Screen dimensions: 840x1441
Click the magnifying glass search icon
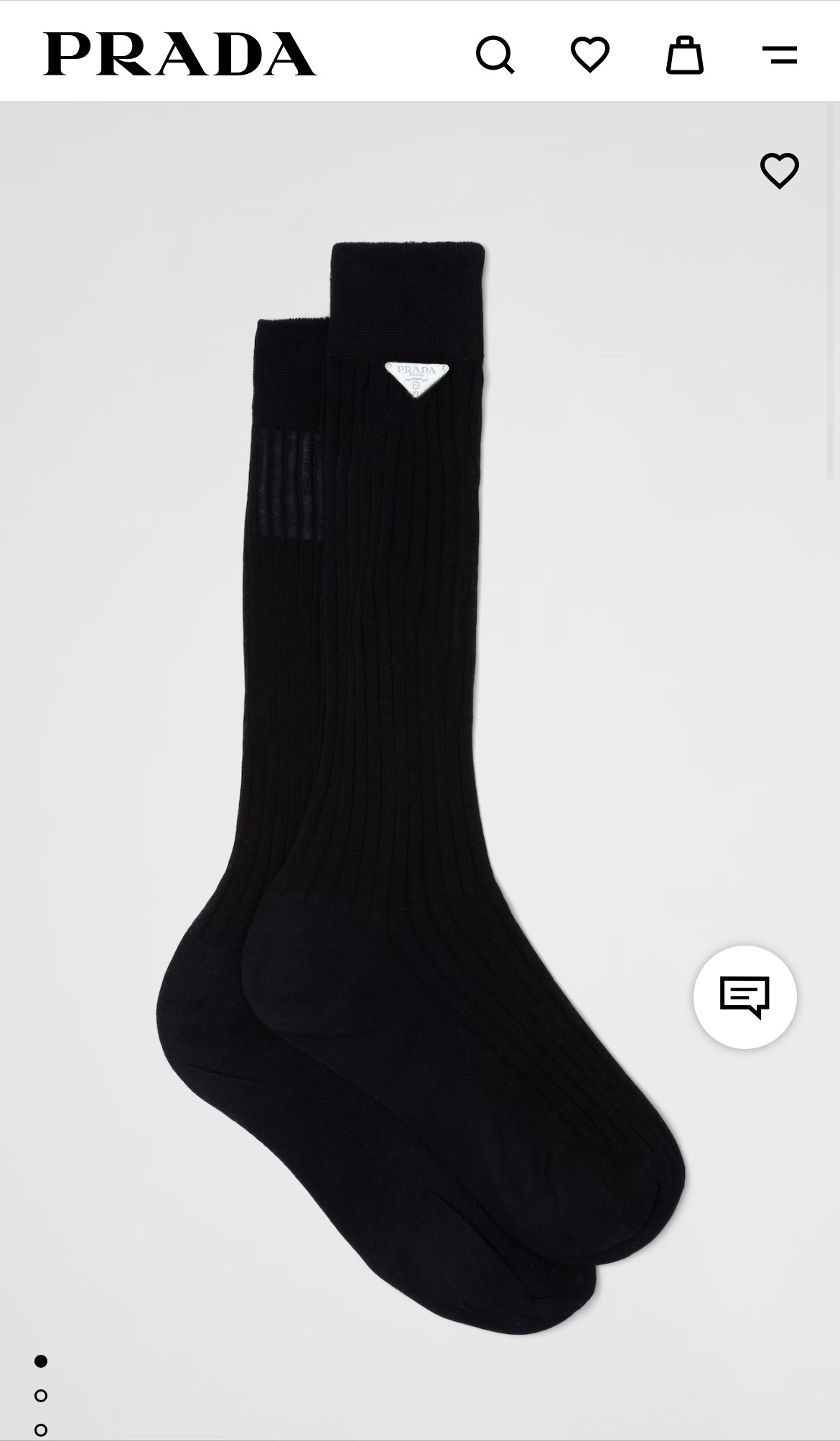pyautogui.click(x=497, y=55)
